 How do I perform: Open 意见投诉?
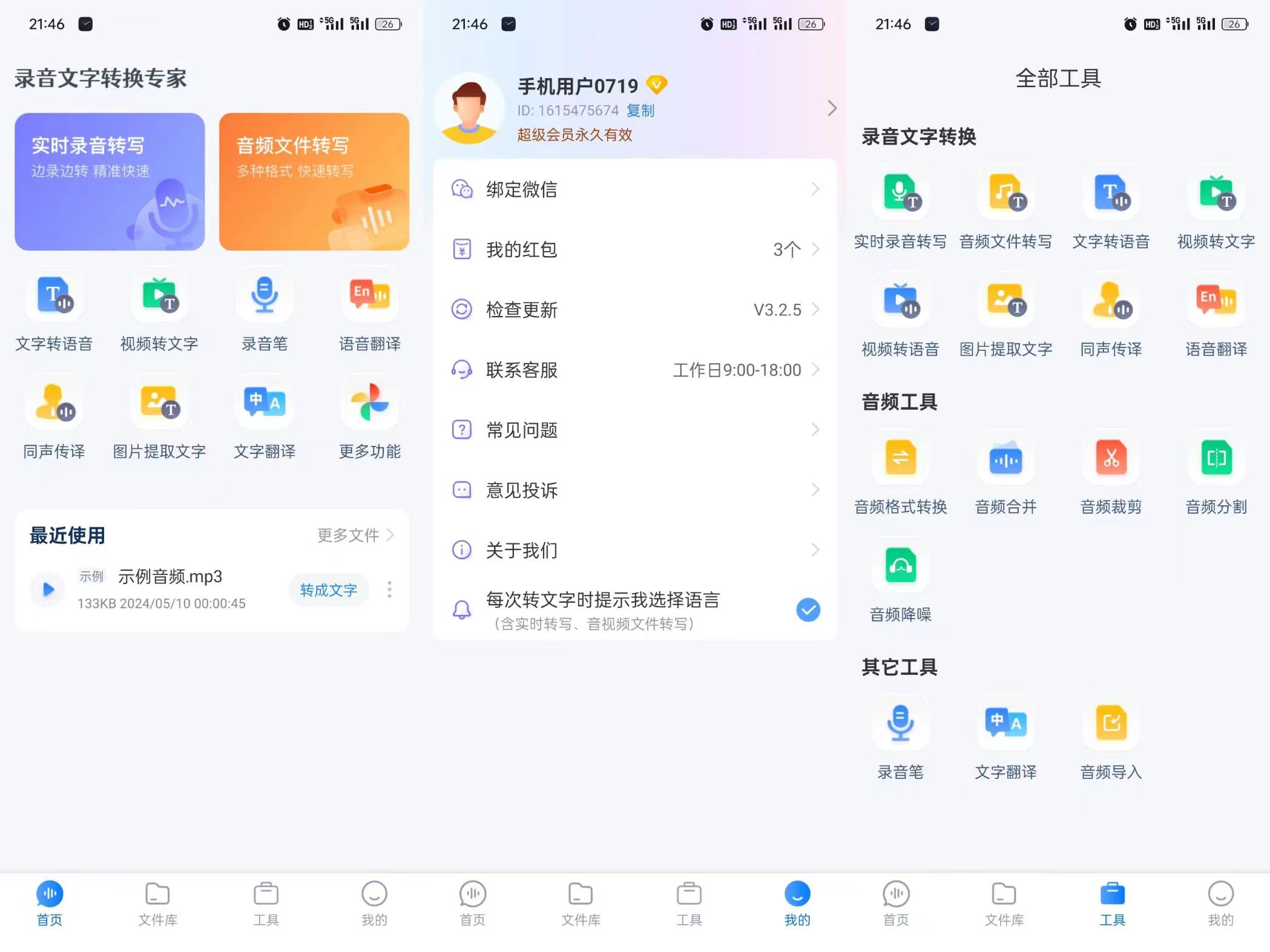point(634,490)
